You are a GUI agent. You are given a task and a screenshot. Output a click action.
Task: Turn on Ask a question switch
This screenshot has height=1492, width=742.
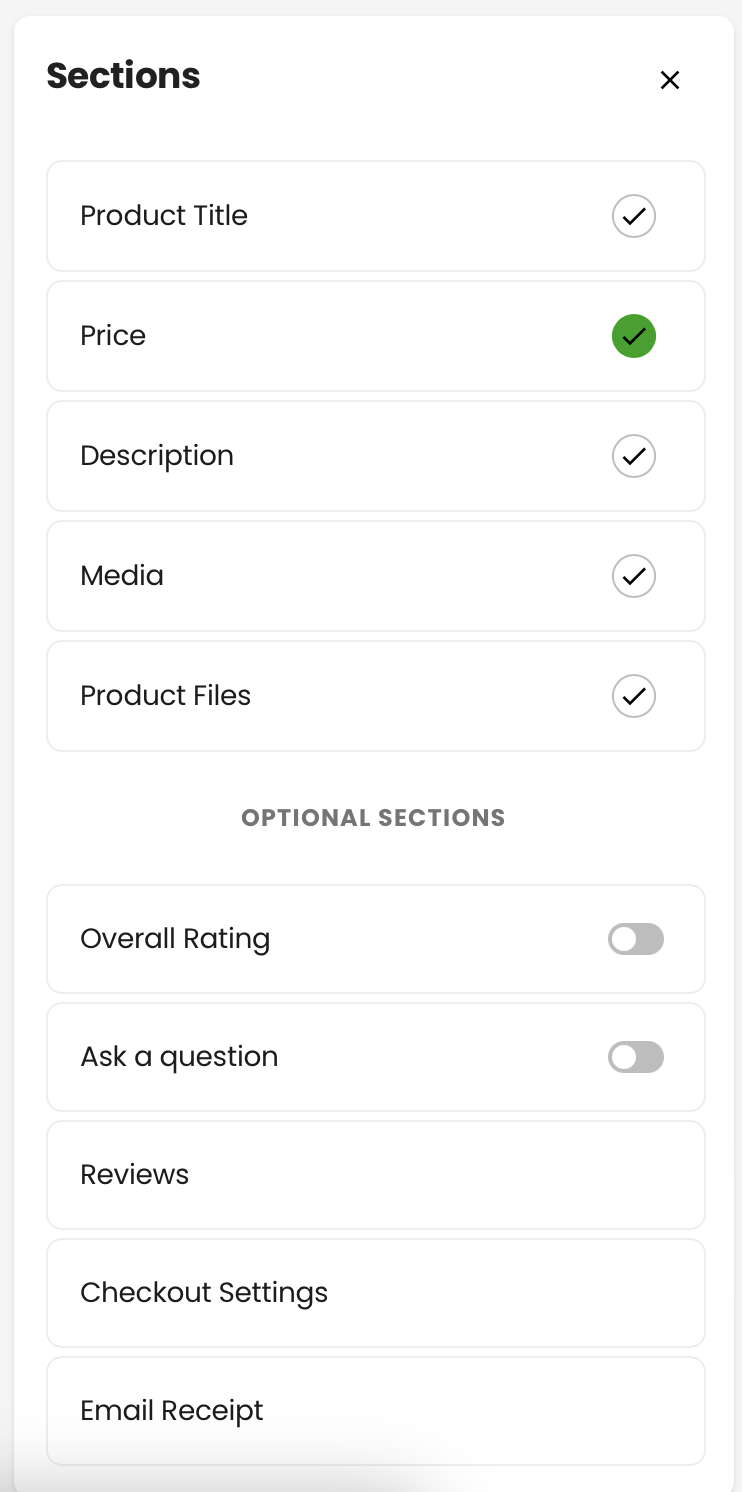(x=636, y=1057)
